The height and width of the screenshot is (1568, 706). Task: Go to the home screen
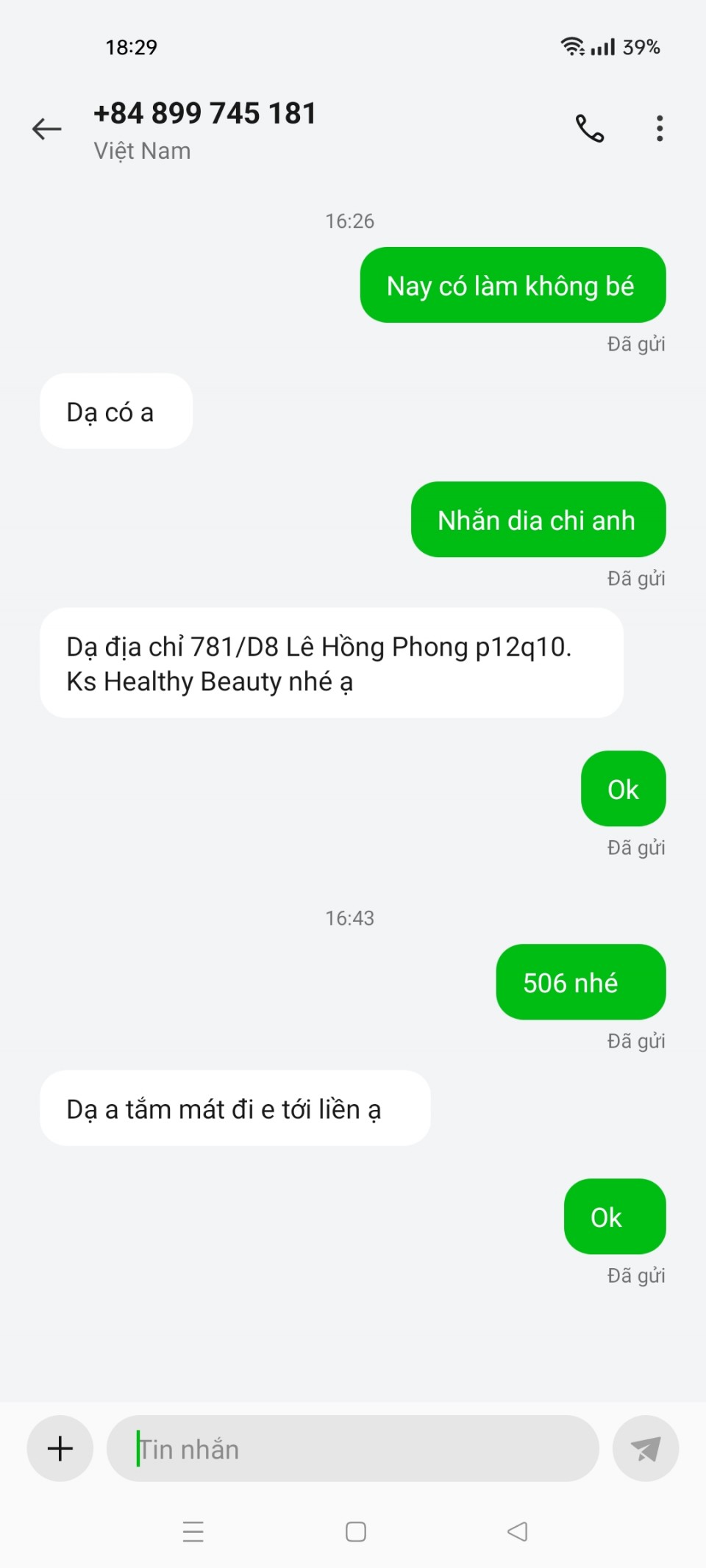(356, 1531)
